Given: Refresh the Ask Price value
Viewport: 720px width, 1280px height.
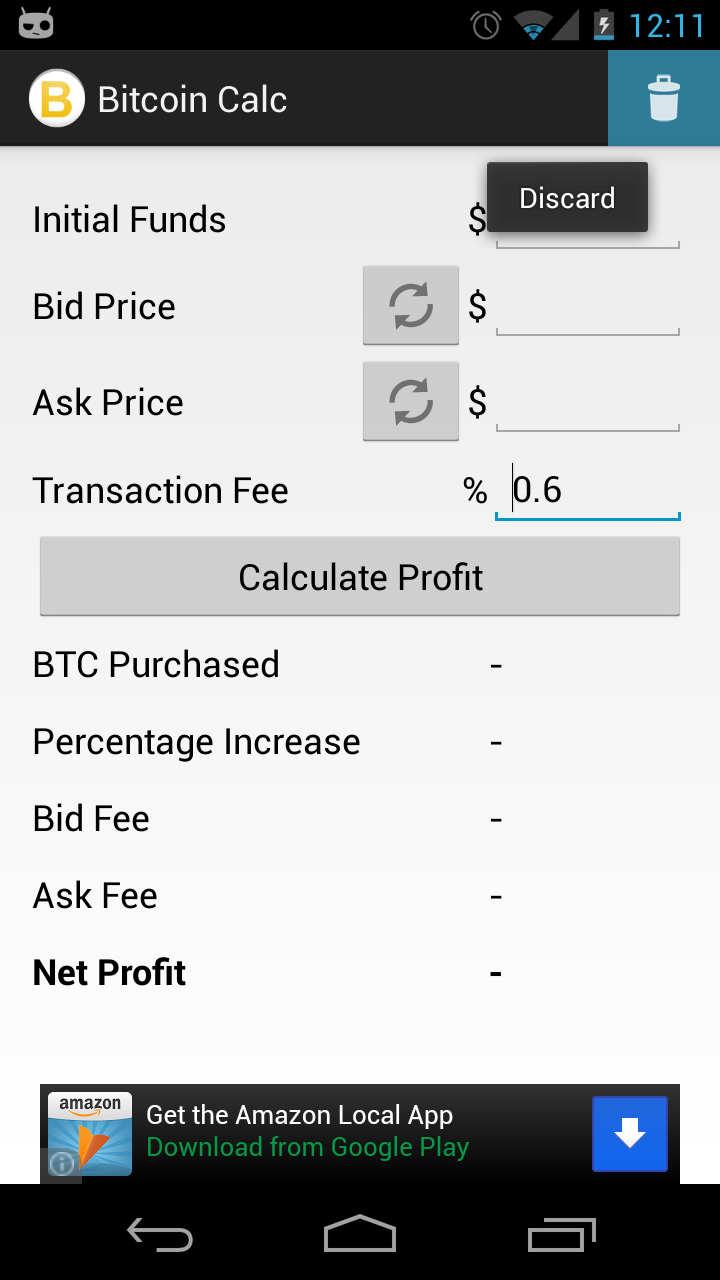Looking at the screenshot, I should pyautogui.click(x=411, y=401).
